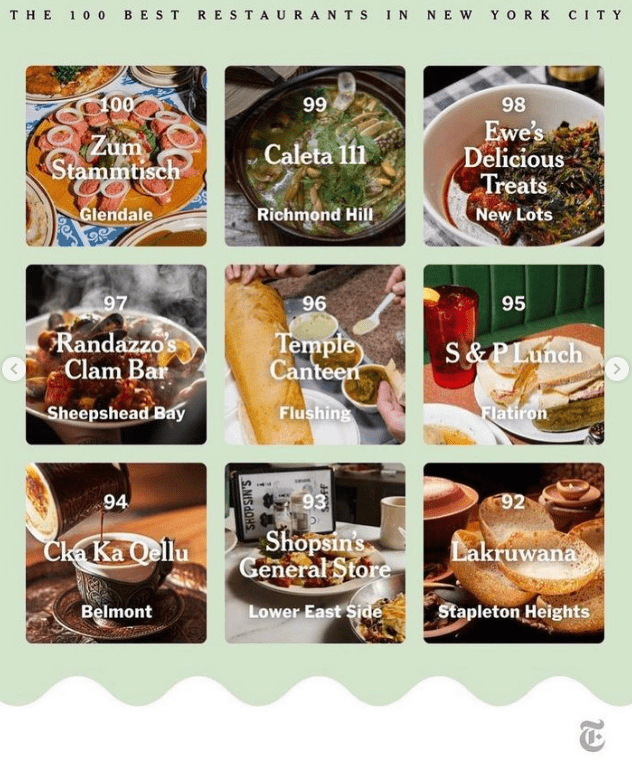Go to the next carousel image
This screenshot has width=632, height=766.
(618, 369)
